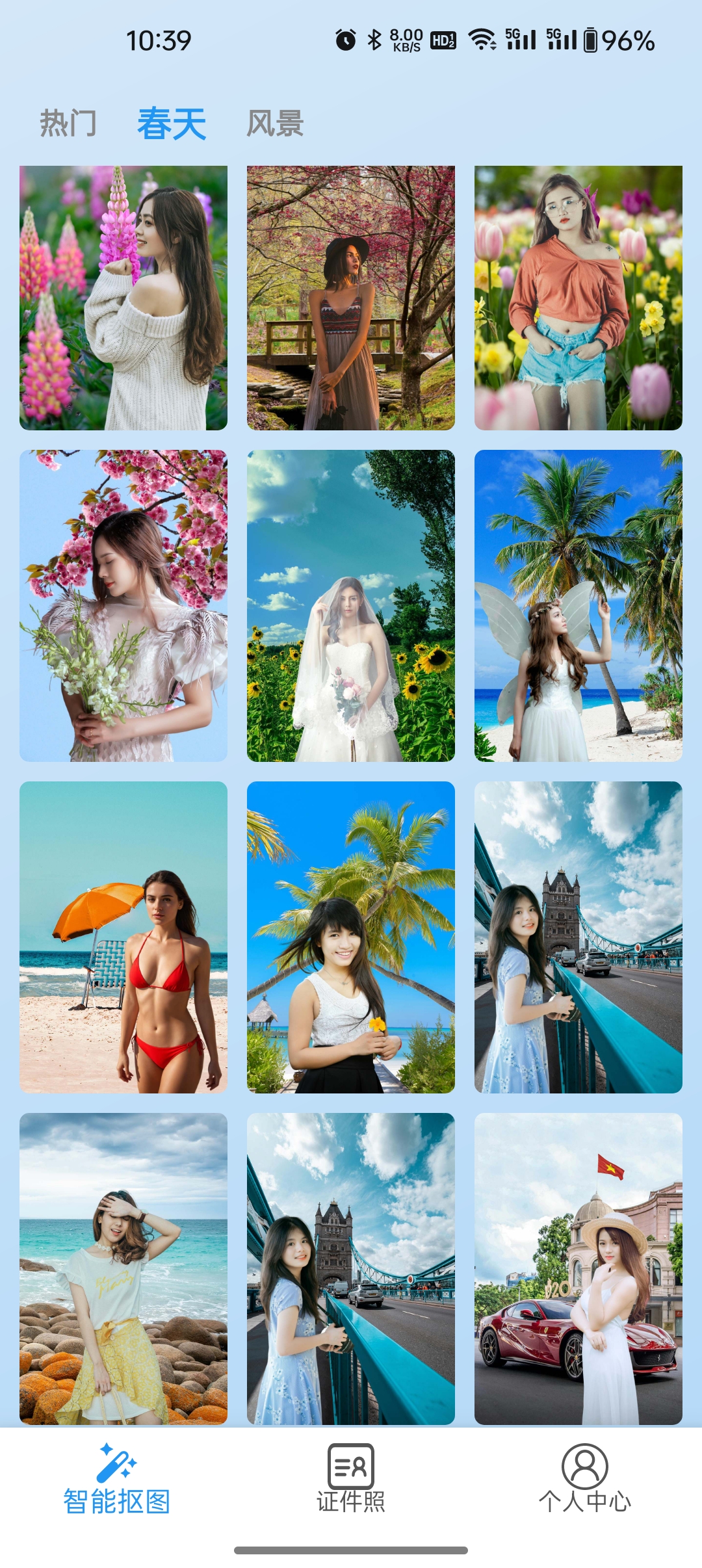Image resolution: width=702 pixels, height=1568 pixels.
Task: Open the orange umbrella beach template
Action: 123,937
